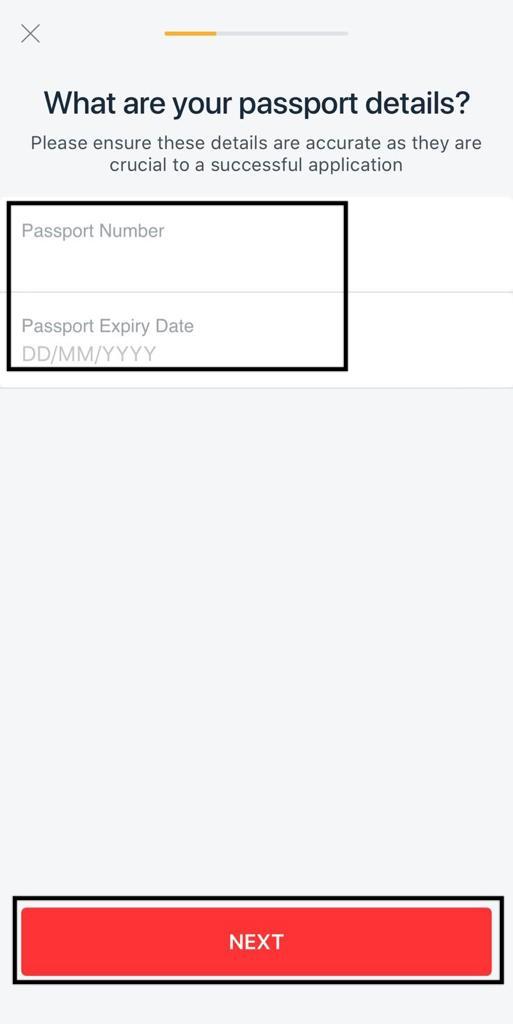
Task: Continue with the red NEXT button
Action: pos(256,941)
